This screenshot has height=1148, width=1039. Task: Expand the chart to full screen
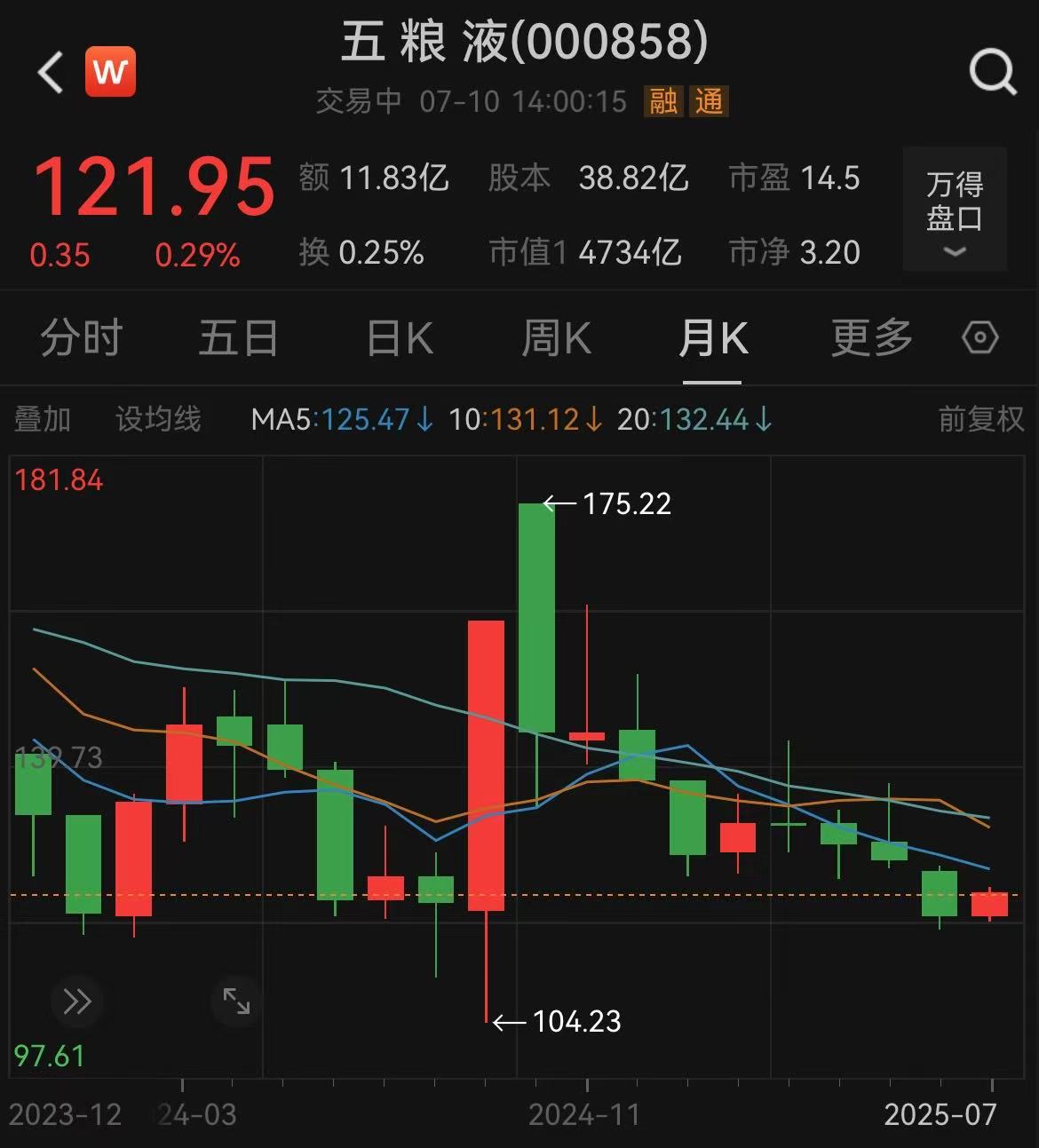pos(236,1002)
